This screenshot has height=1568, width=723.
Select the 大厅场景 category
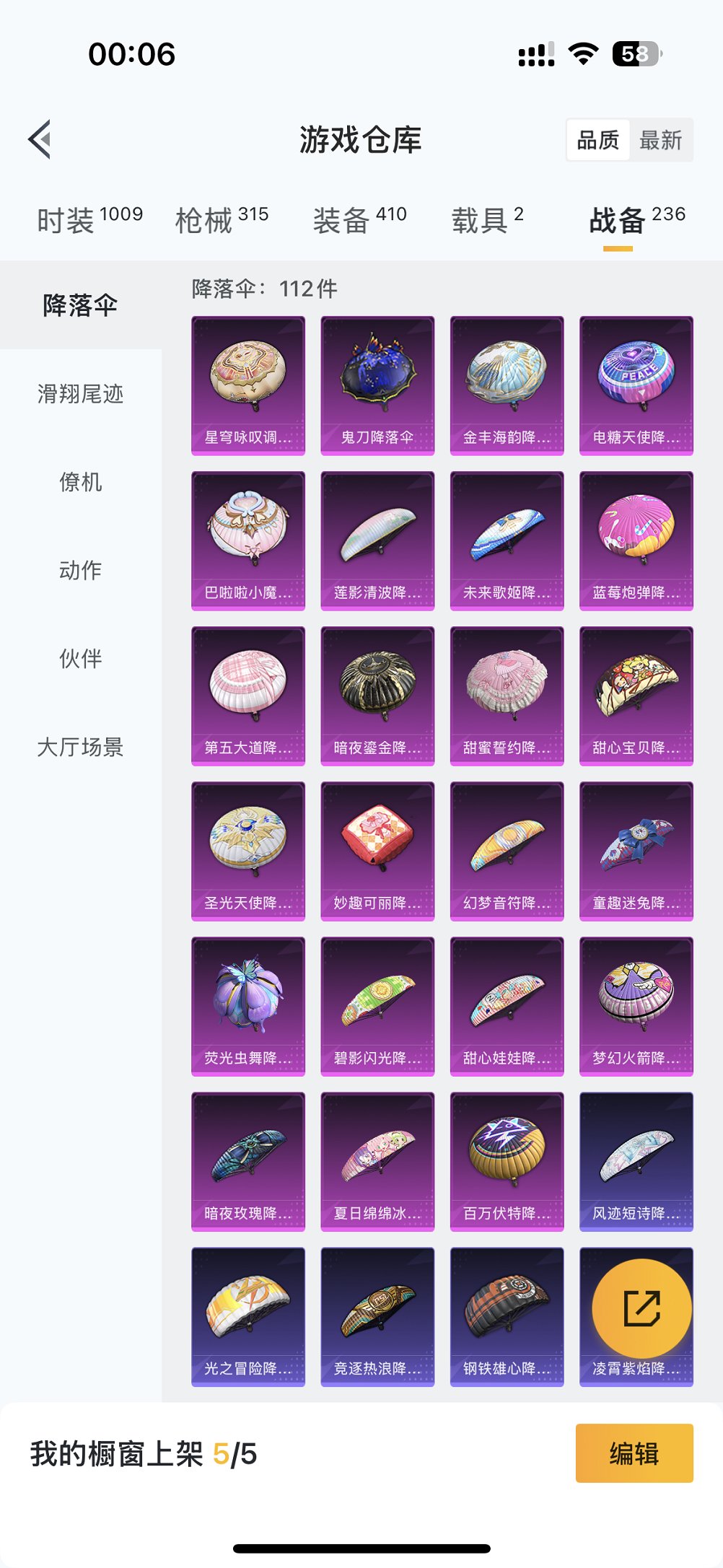80,747
